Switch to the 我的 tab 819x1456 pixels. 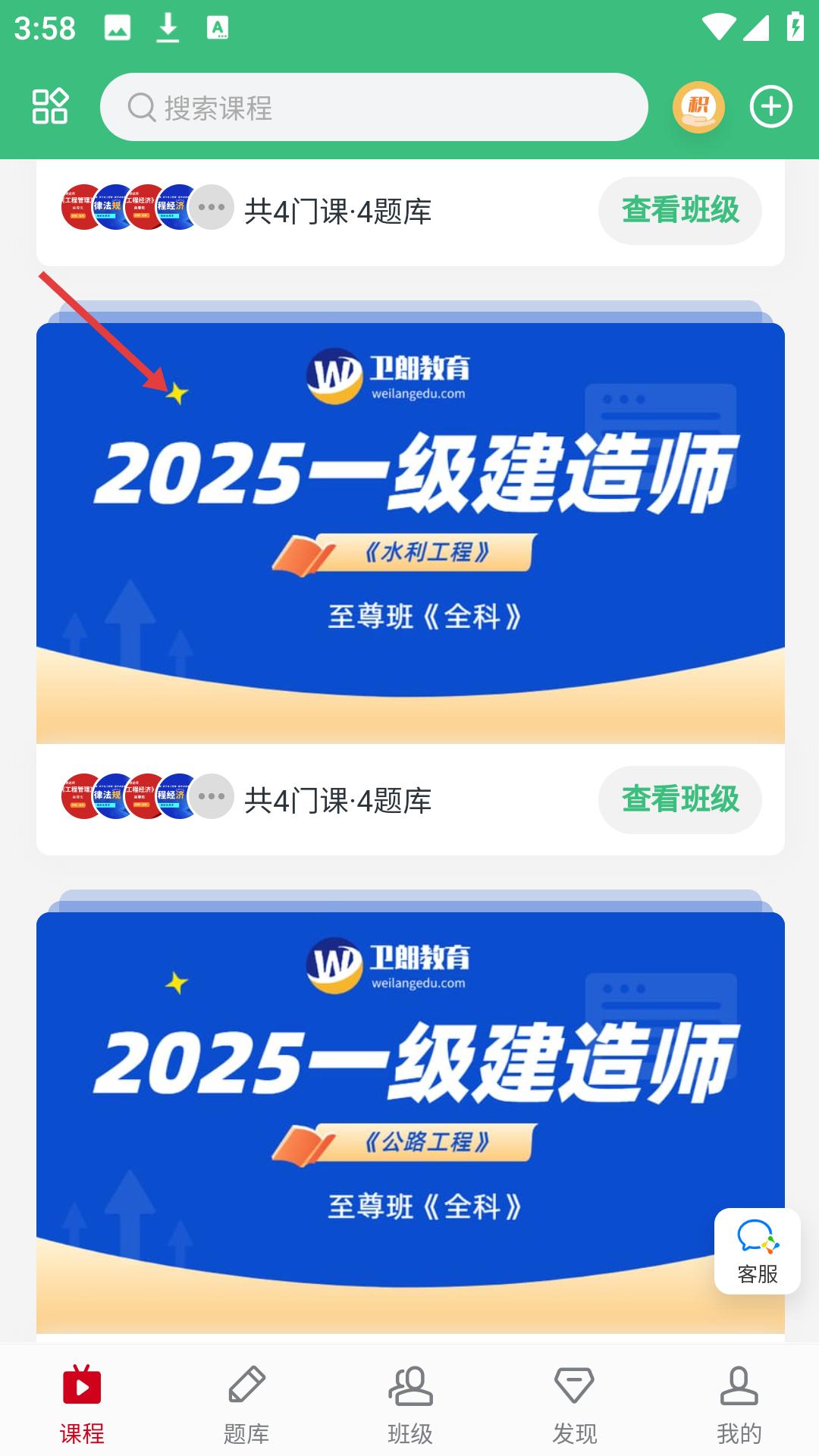739,1404
